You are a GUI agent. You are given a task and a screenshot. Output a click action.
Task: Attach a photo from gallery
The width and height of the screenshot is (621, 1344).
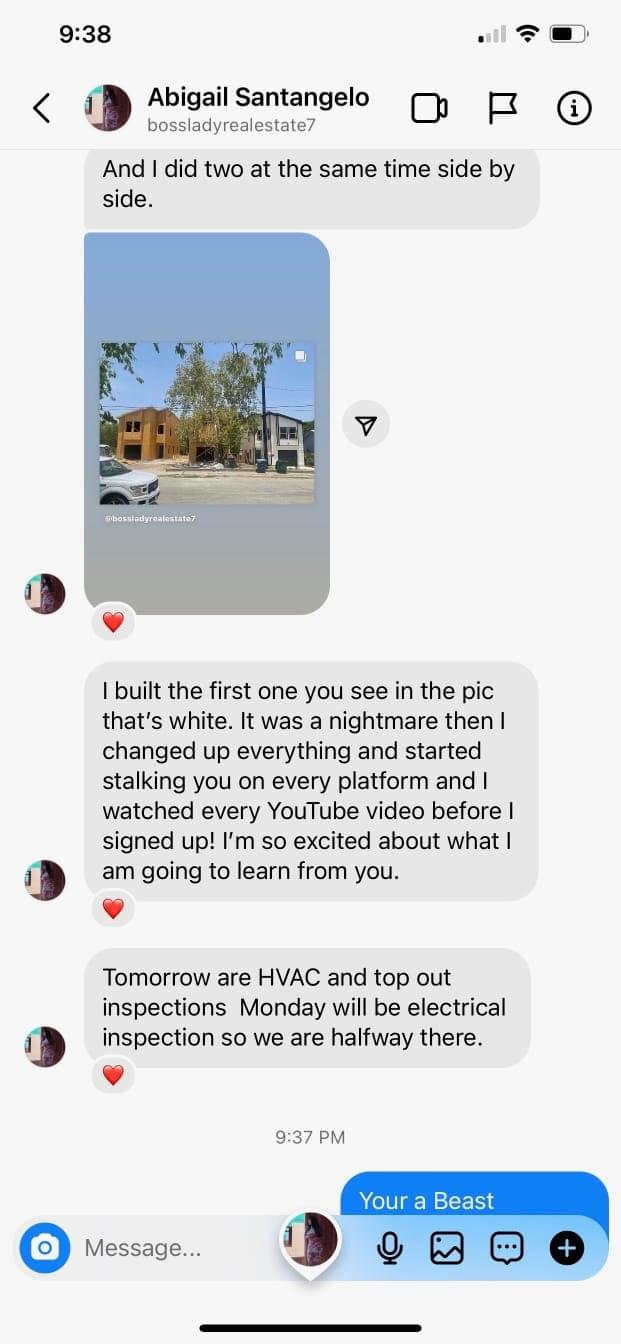pos(447,1248)
